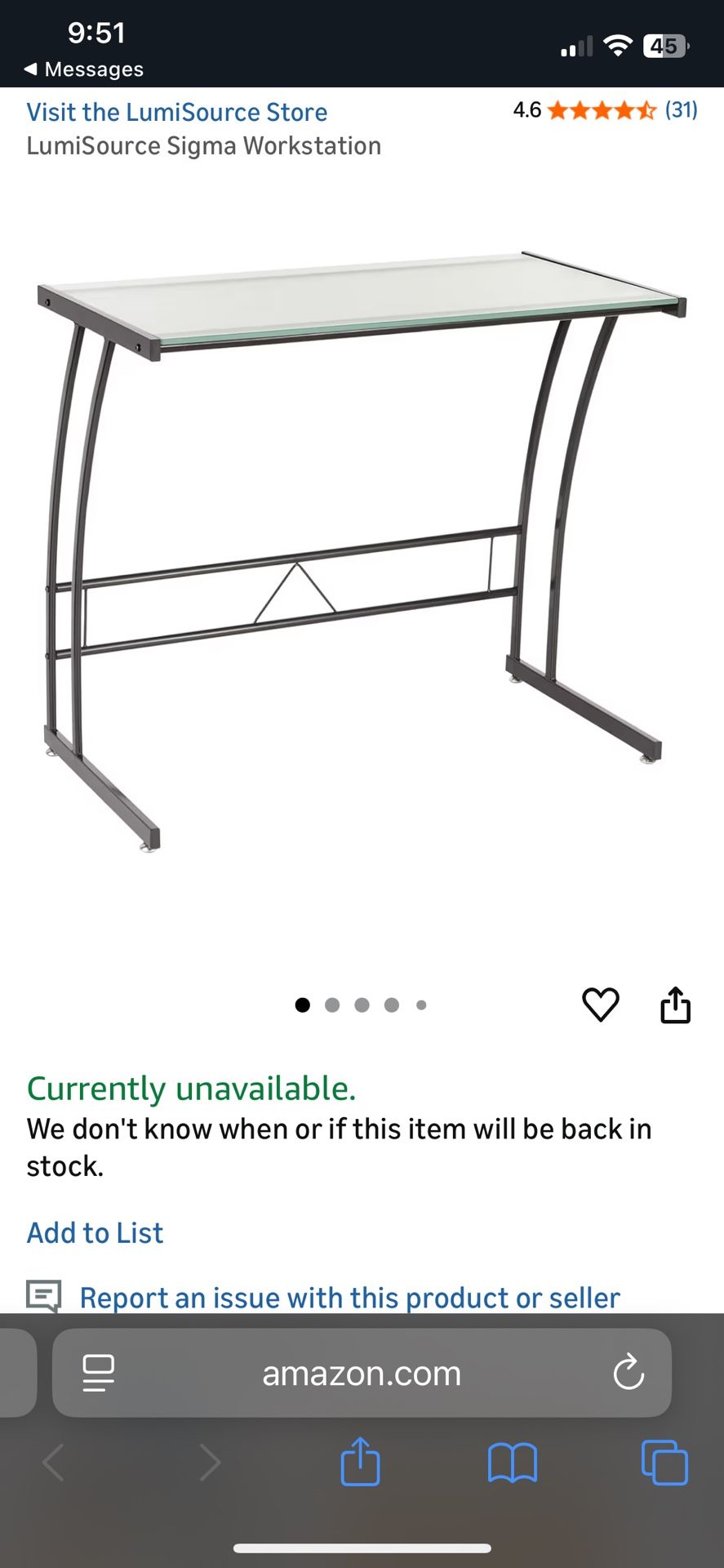Open the Visit the LumiSource Store link

click(x=177, y=113)
